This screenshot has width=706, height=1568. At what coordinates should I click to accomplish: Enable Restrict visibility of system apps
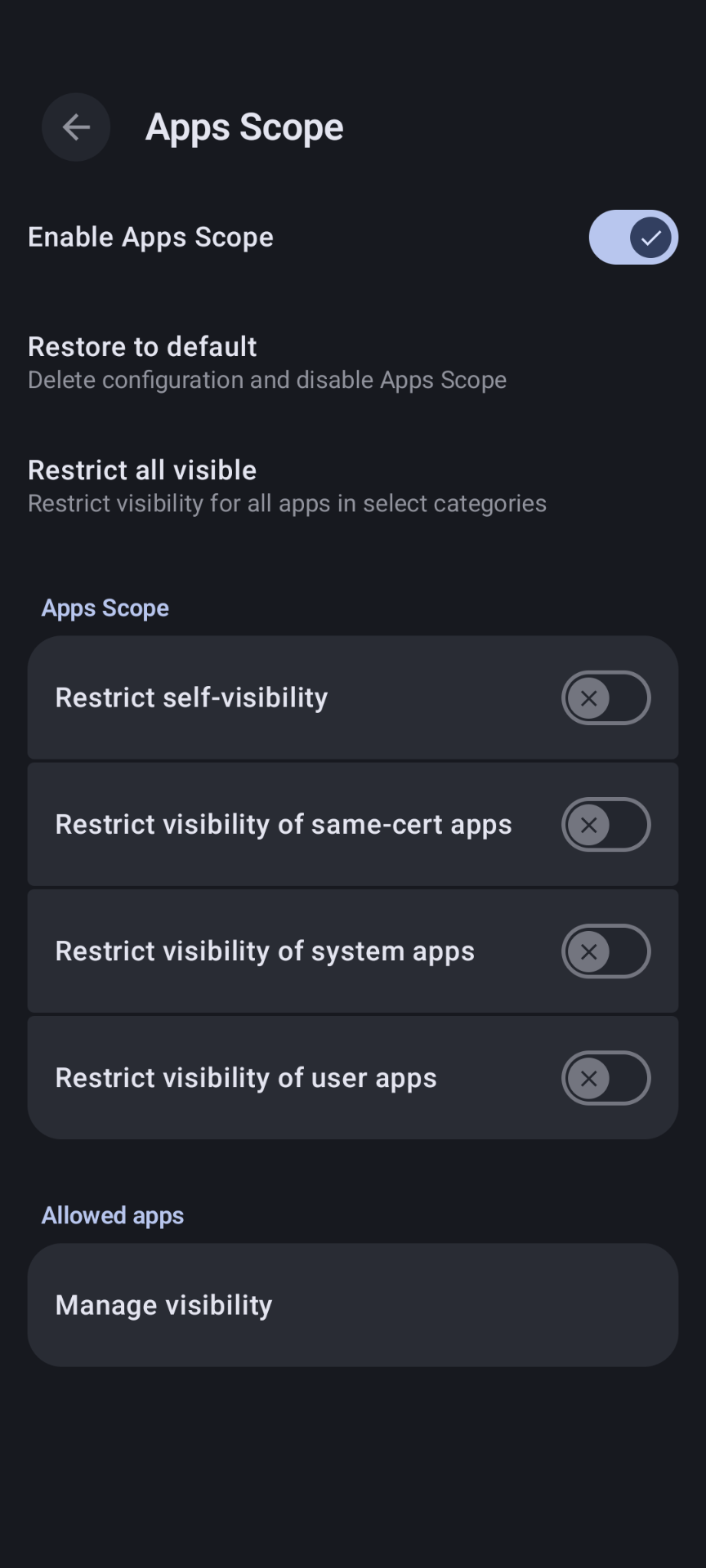[605, 951]
